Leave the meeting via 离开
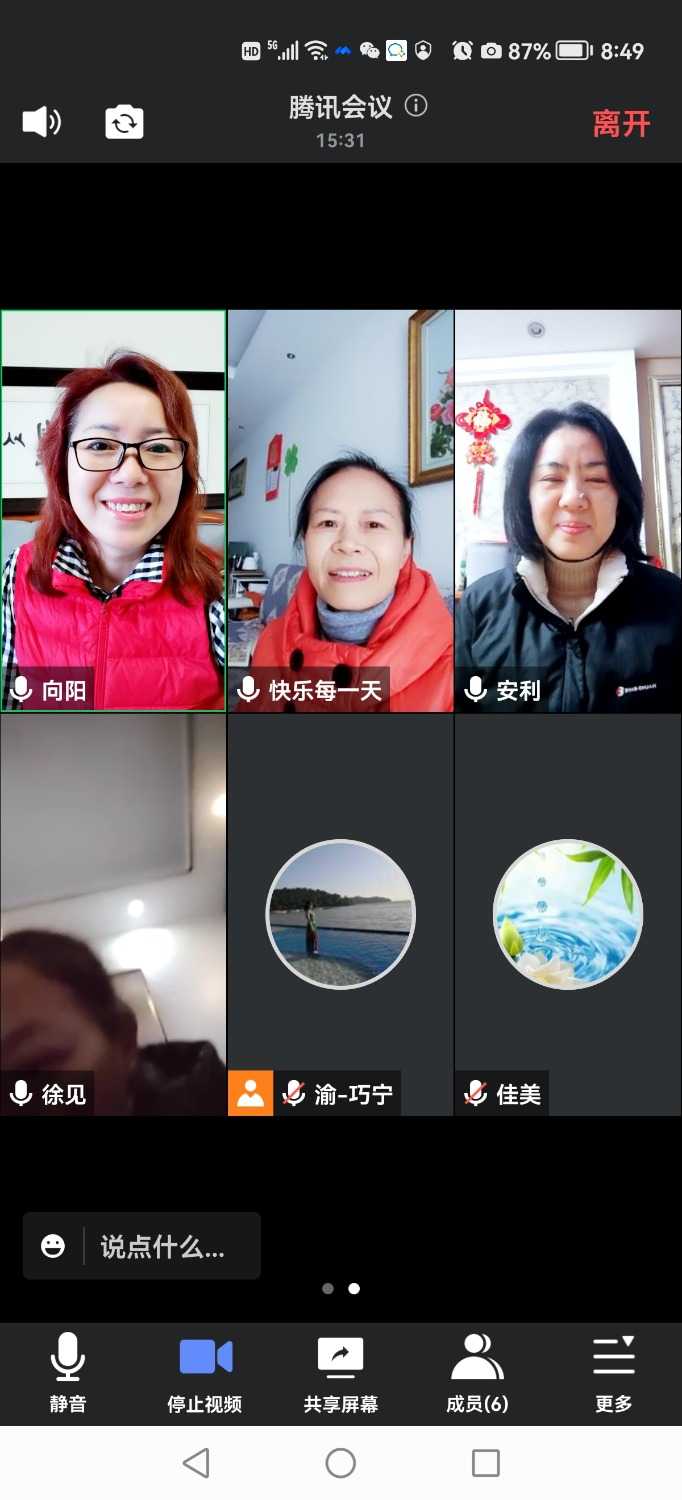The width and height of the screenshot is (682, 1500). pos(621,124)
